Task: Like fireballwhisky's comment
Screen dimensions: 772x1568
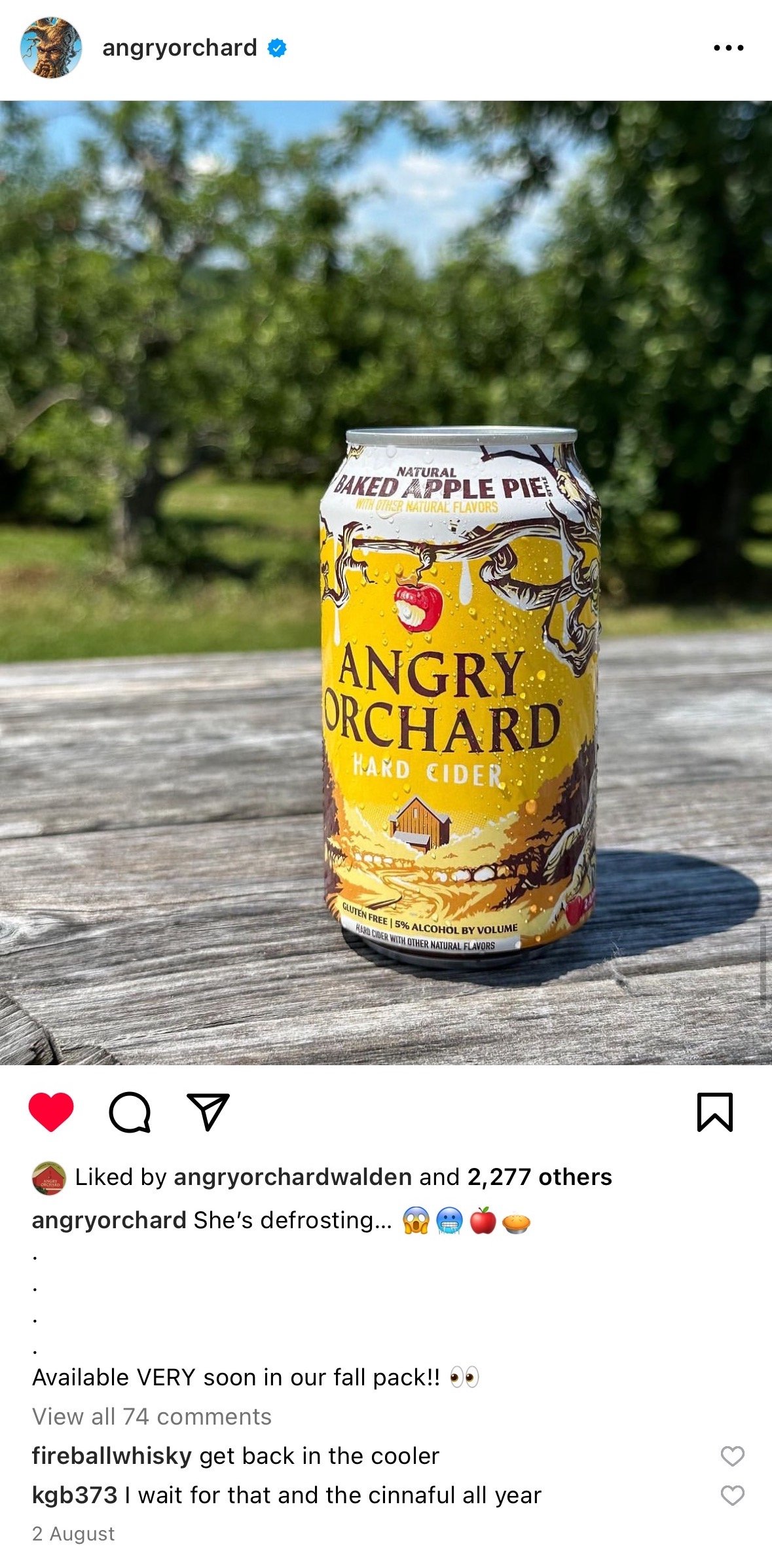Action: pyautogui.click(x=733, y=1456)
